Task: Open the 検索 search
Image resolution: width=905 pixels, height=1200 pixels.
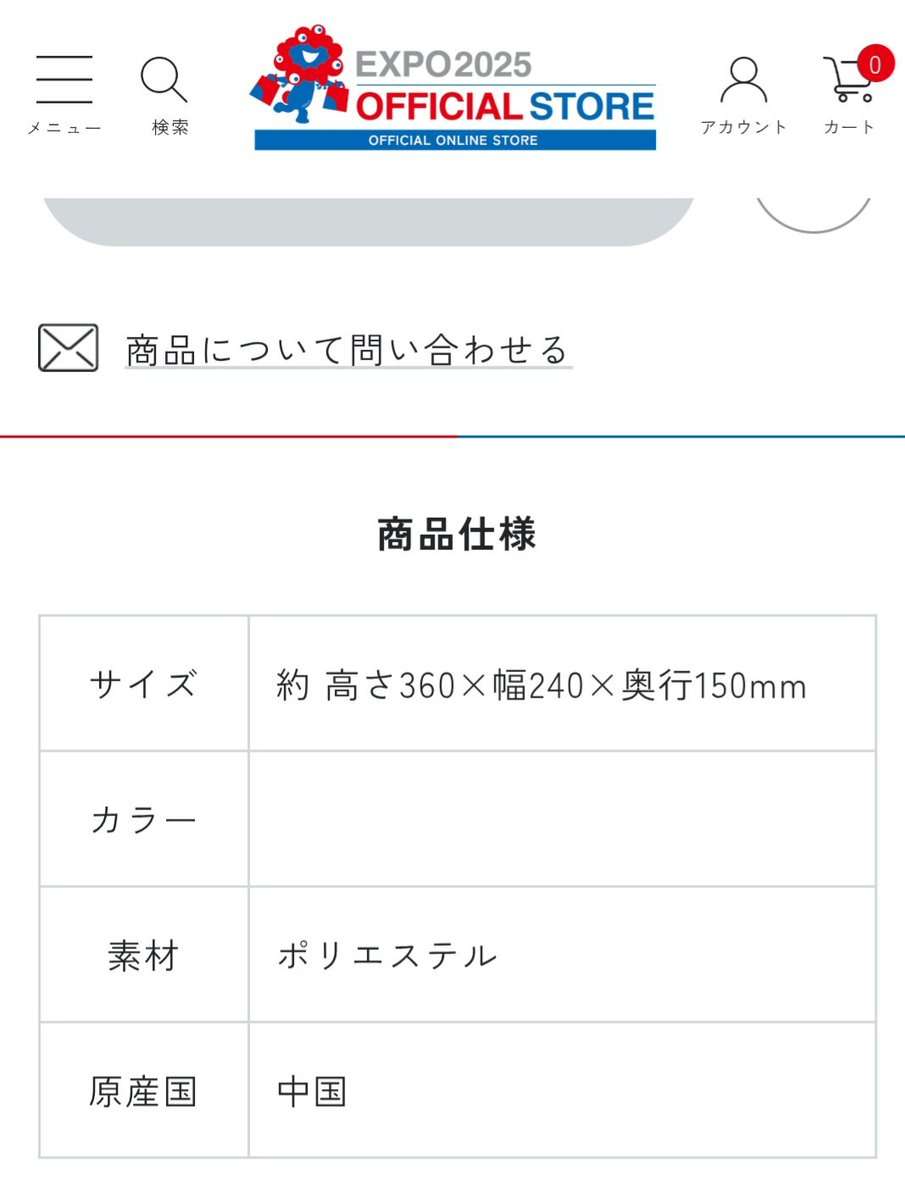Action: tap(166, 92)
